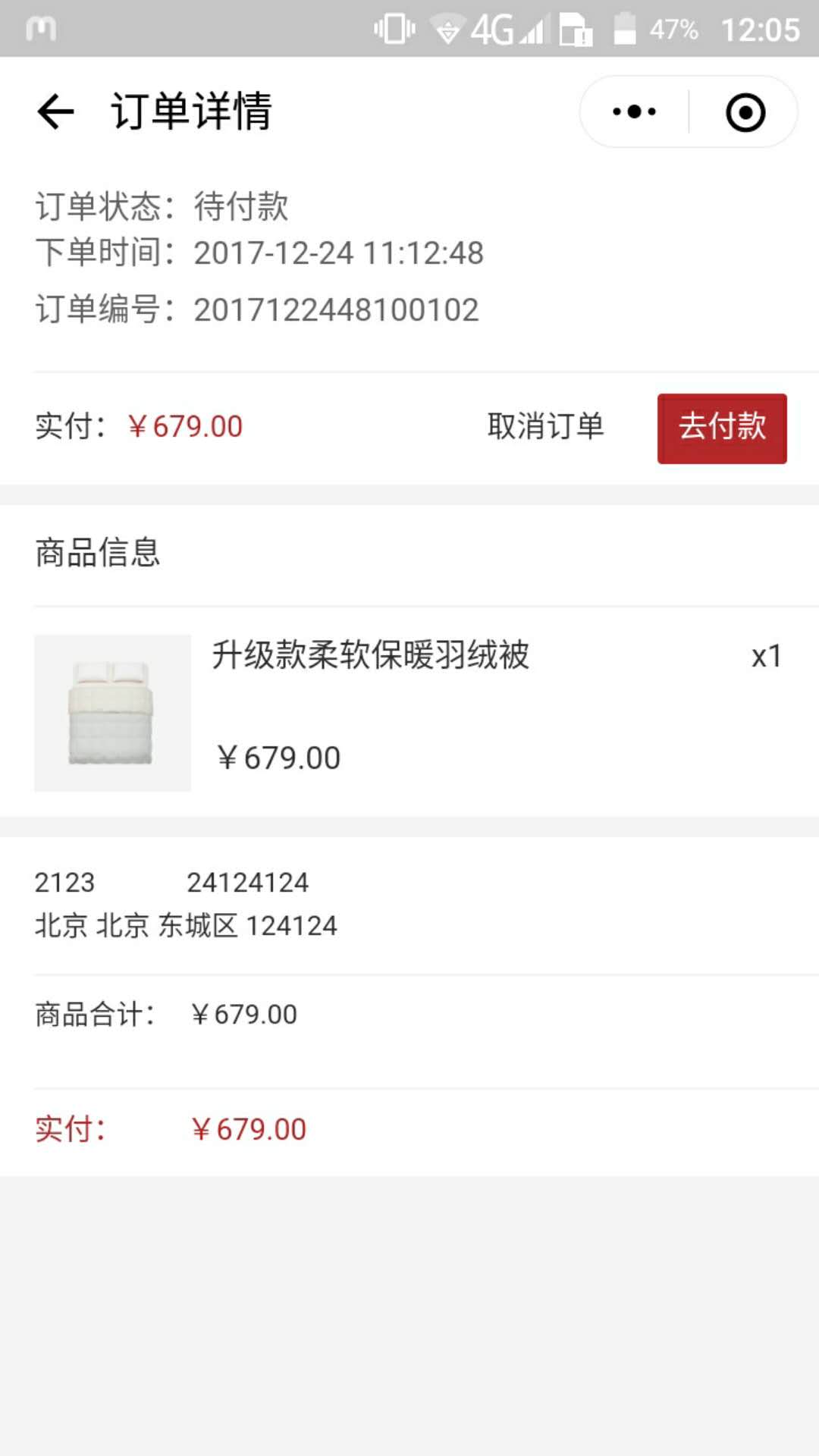This screenshot has height=1456, width=819.
Task: Open the mini program more-options menu
Action: point(635,112)
